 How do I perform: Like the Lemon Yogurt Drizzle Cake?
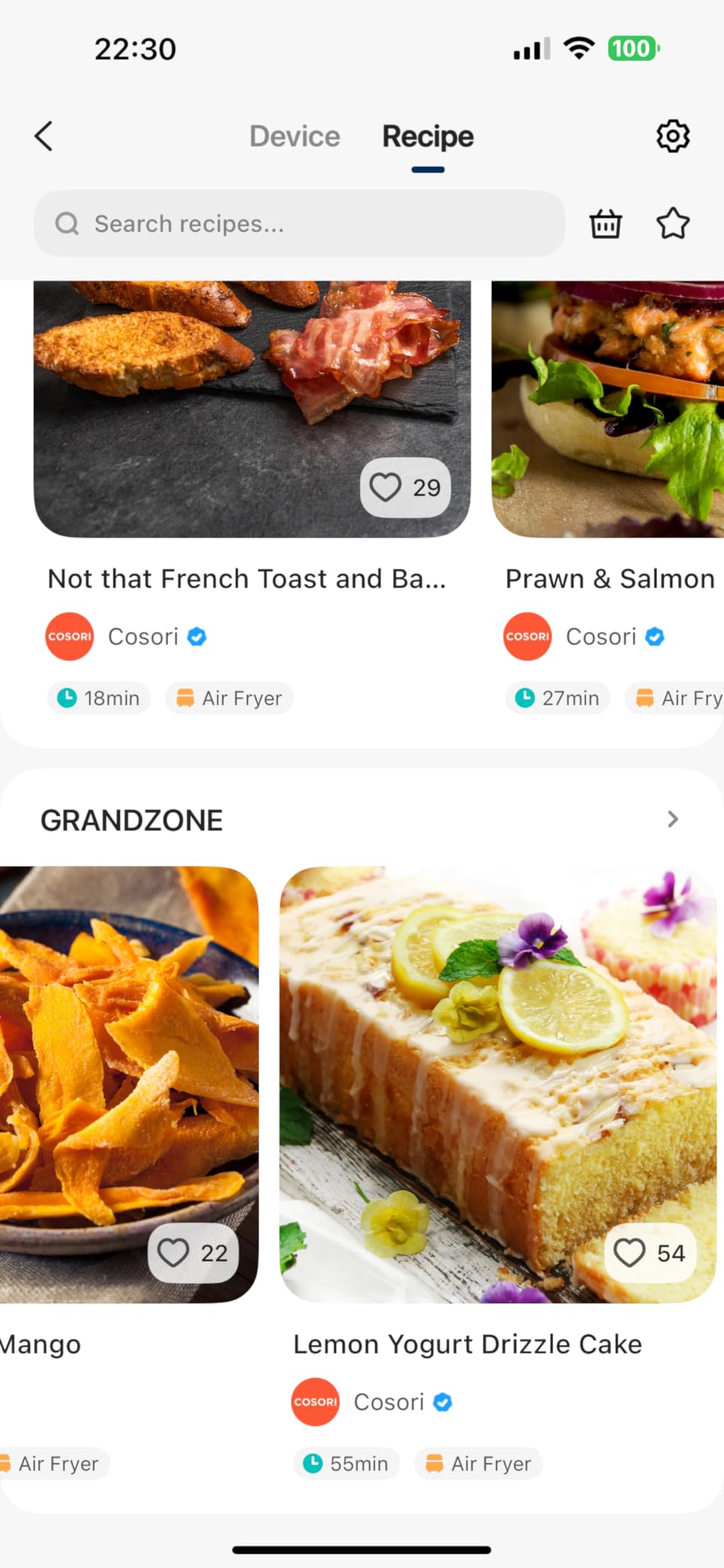click(x=630, y=1252)
